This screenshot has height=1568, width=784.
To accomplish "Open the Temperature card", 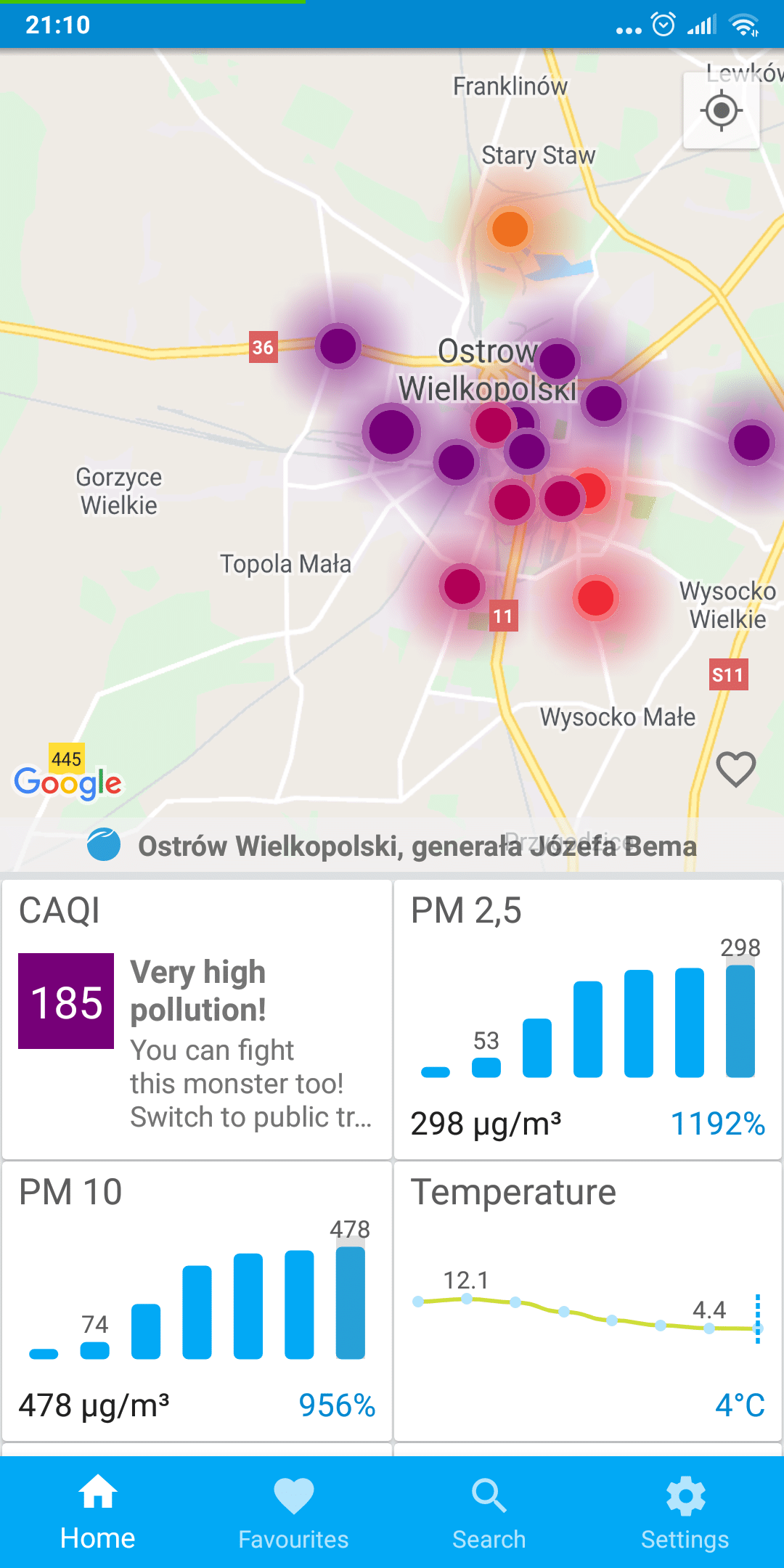I will pos(587,1301).
